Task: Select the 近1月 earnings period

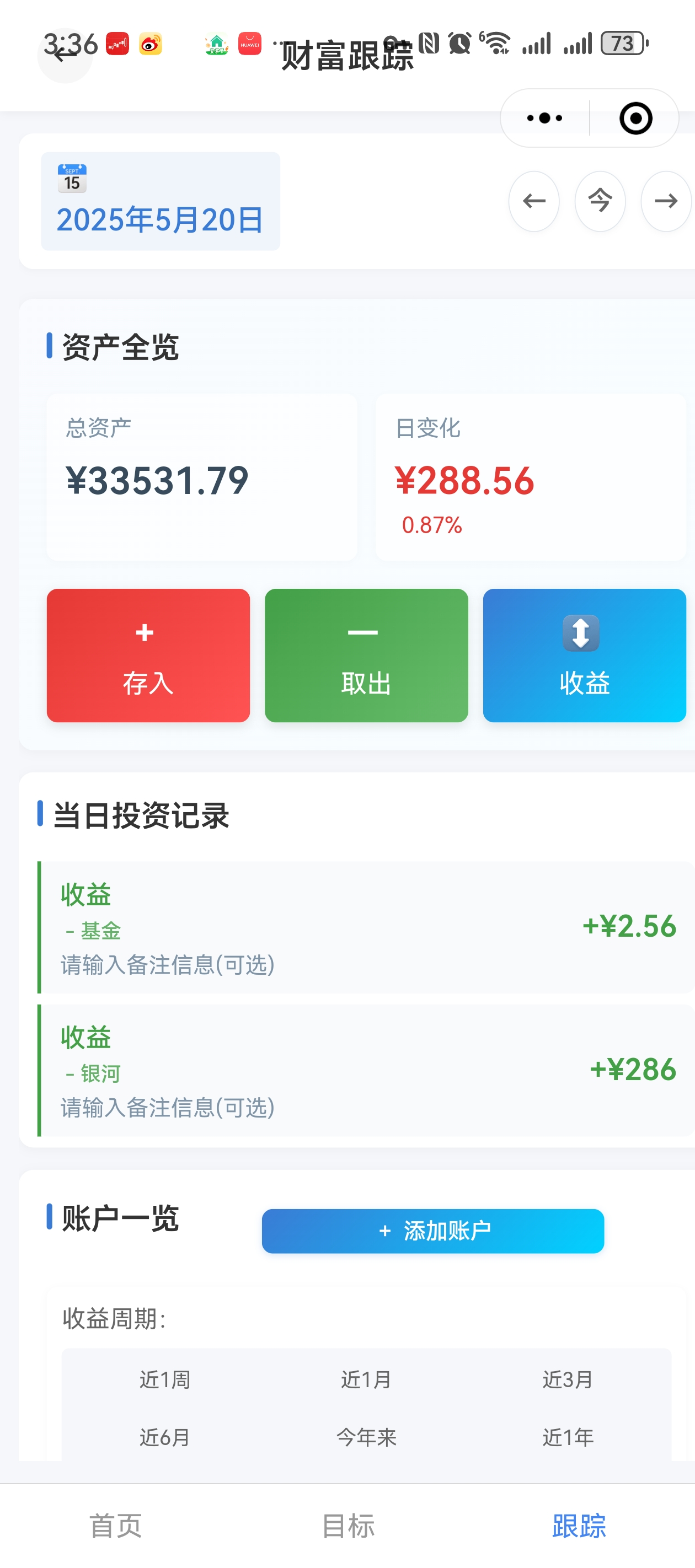Action: point(366,1379)
